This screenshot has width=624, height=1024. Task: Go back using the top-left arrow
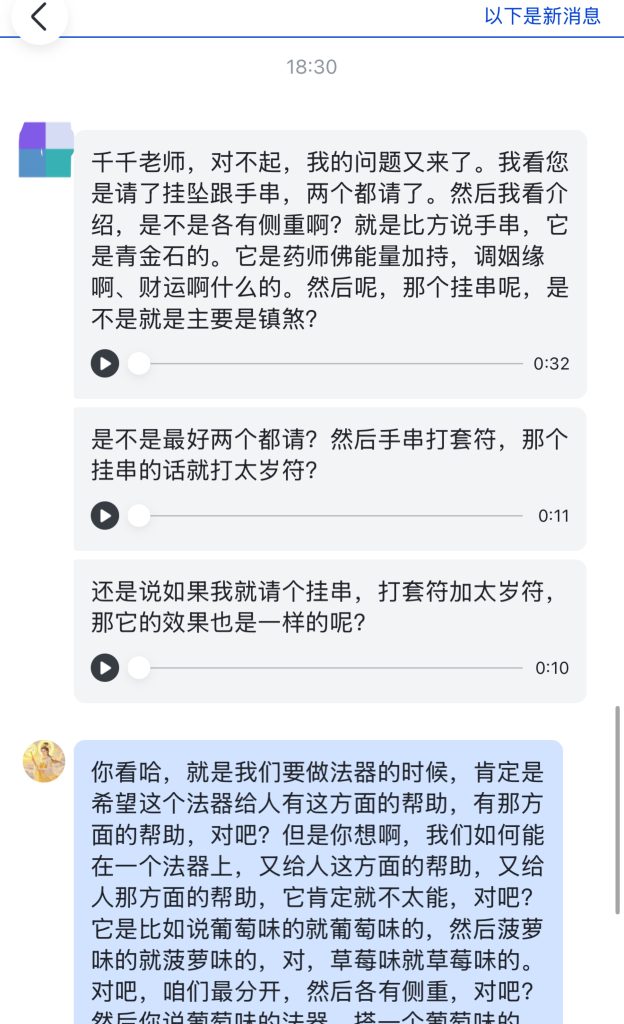pyautogui.click(x=38, y=17)
